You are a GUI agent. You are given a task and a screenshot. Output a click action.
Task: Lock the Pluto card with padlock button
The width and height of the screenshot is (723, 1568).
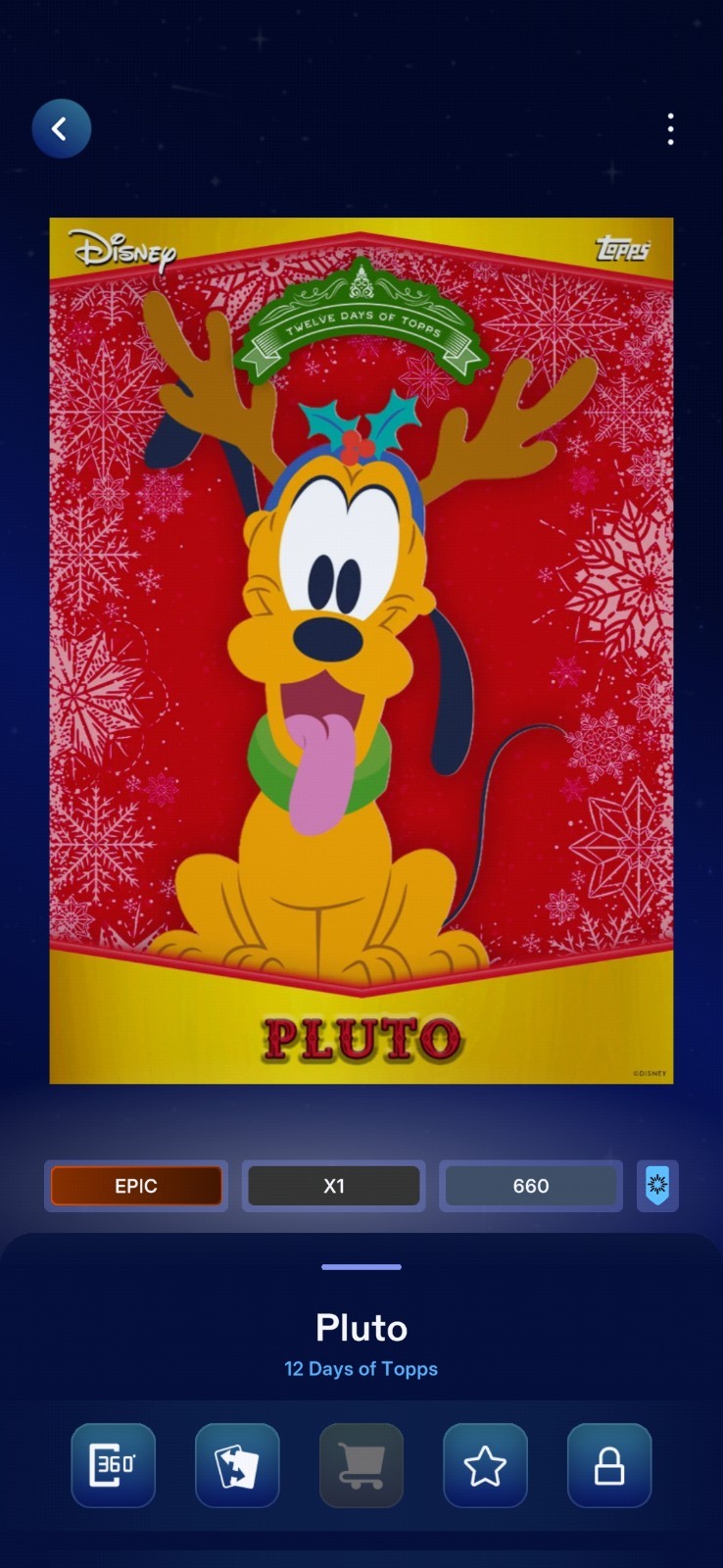(609, 1465)
